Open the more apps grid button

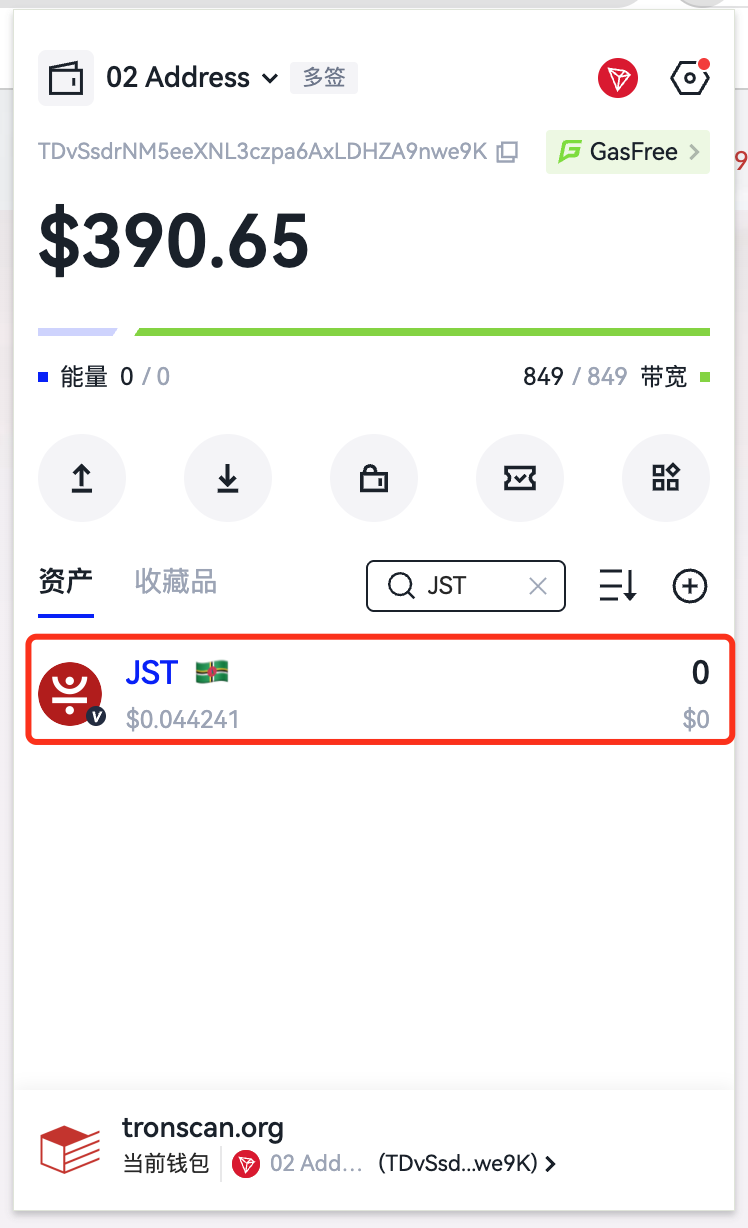point(666,479)
